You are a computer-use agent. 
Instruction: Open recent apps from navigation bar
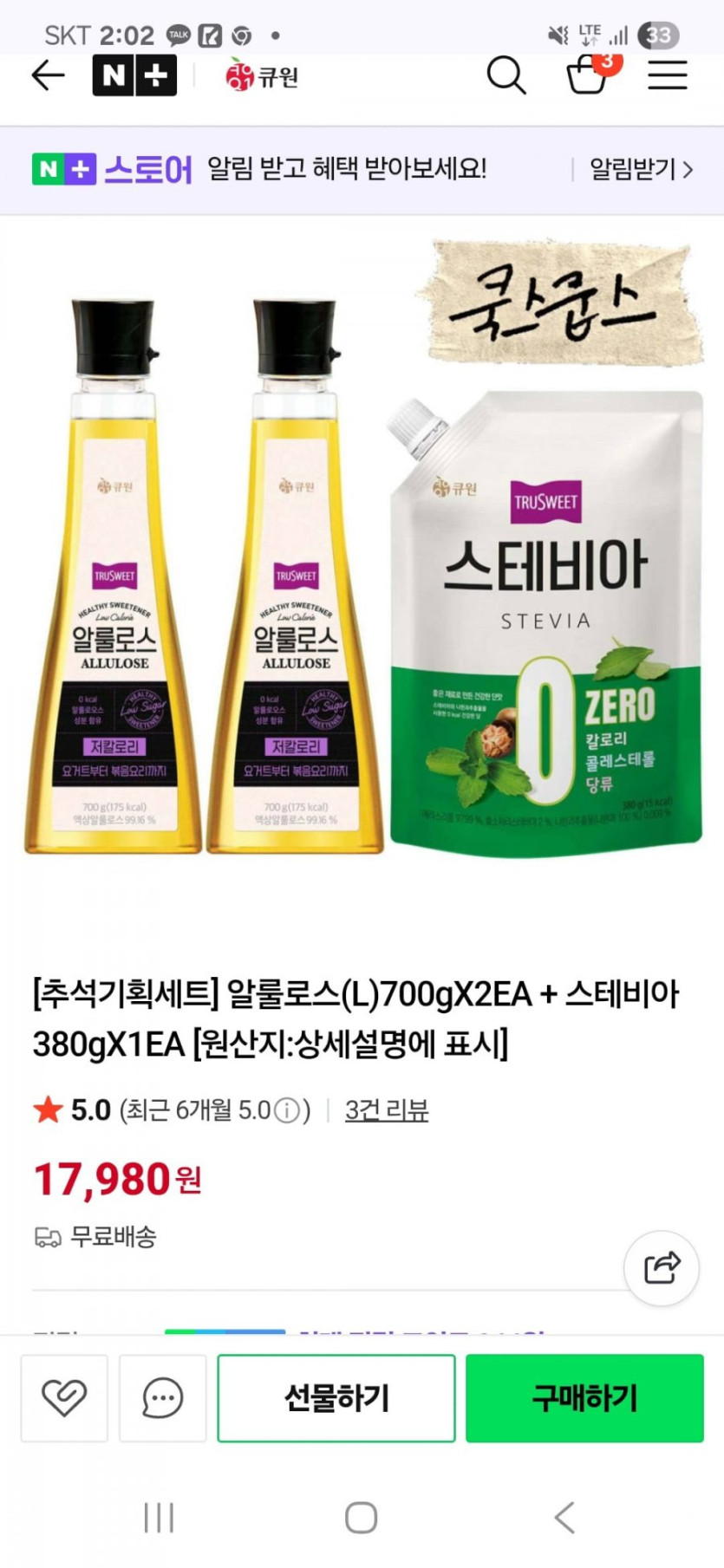click(159, 1518)
